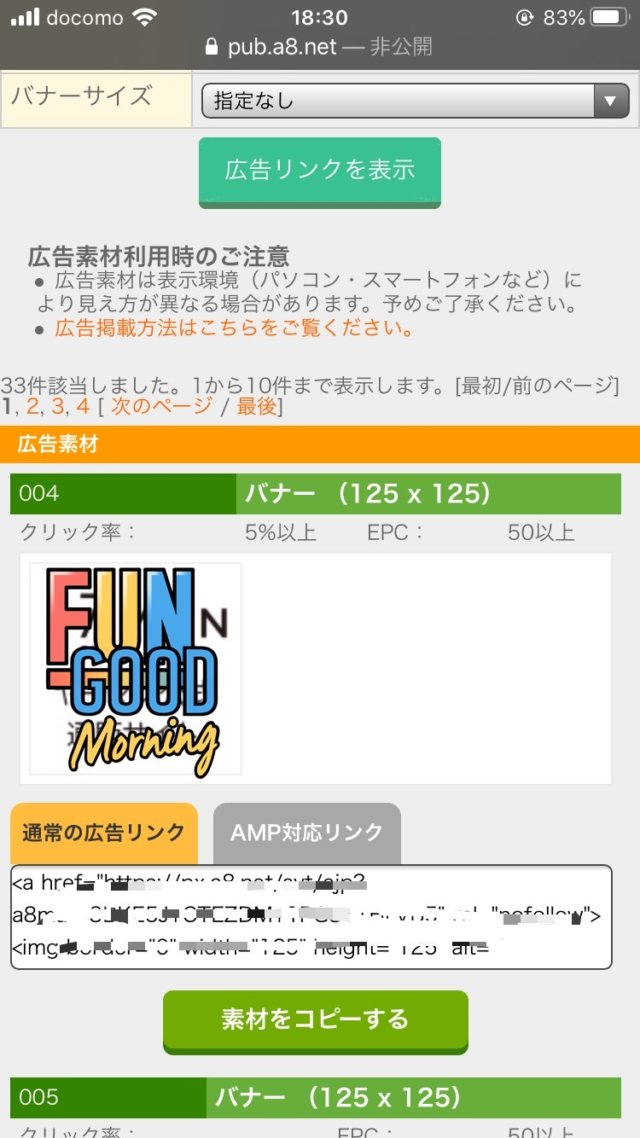The image size is (640, 1138).
Task: Switch to the AMP対応リンク tab
Action: click(307, 833)
